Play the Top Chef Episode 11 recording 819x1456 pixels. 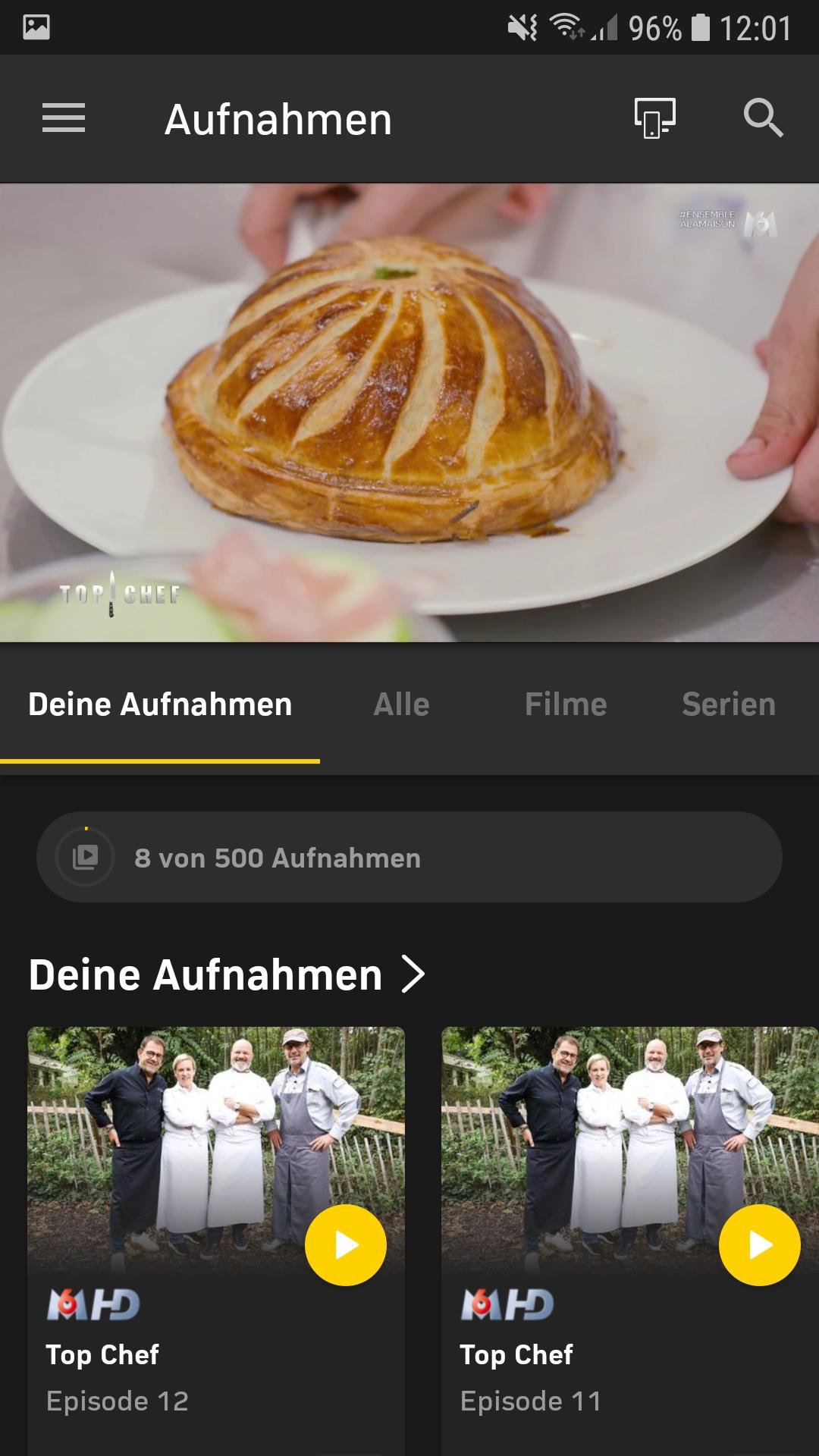pyautogui.click(x=758, y=1244)
